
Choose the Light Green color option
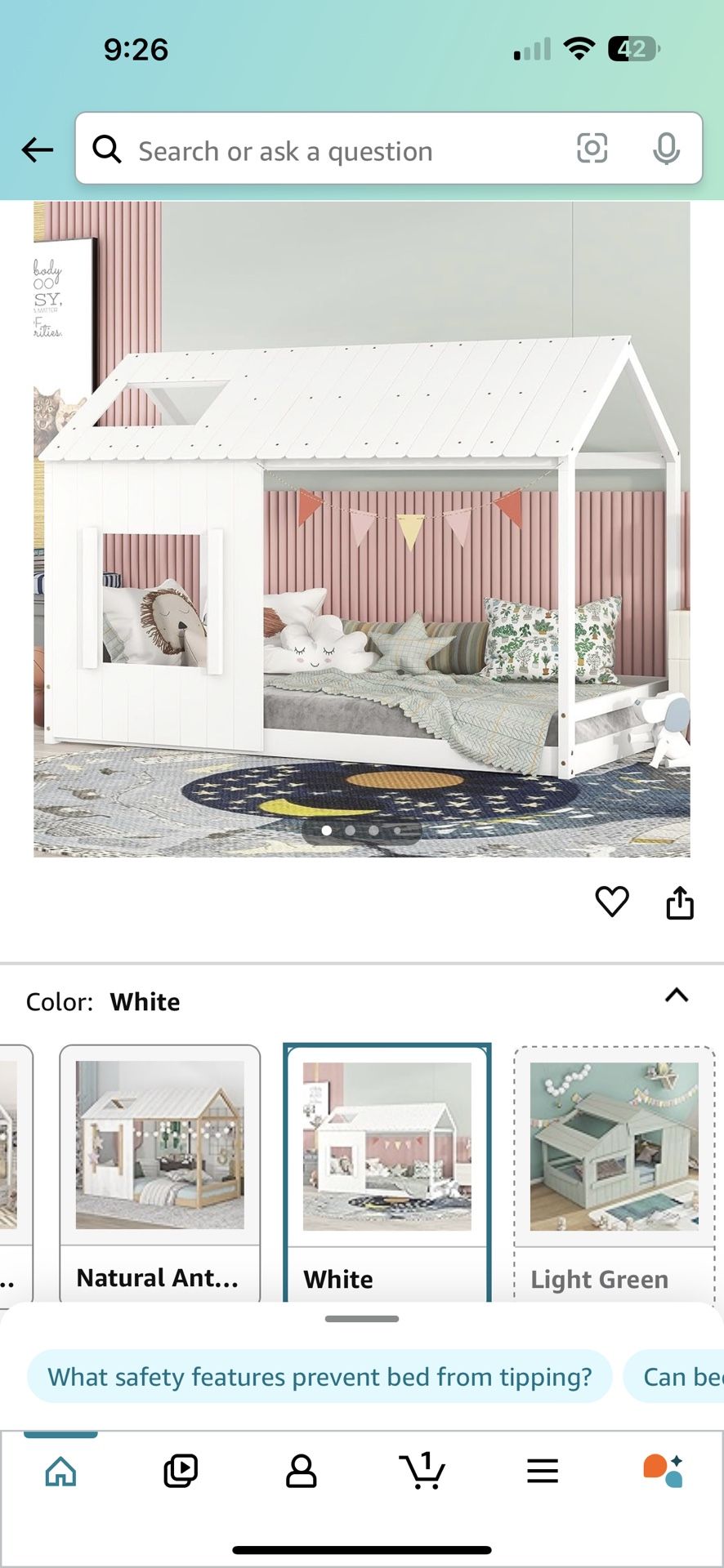tap(614, 1172)
